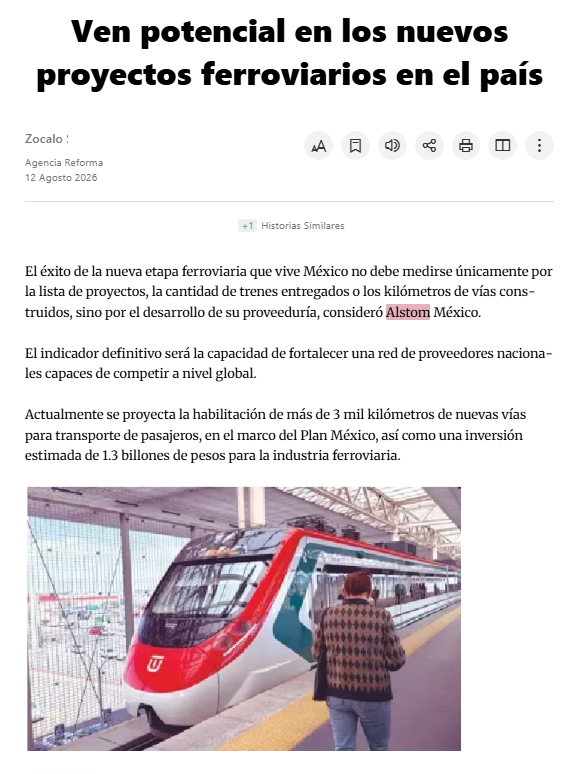583x774 pixels.
Task: Open the text size settings icon
Action: point(318,146)
